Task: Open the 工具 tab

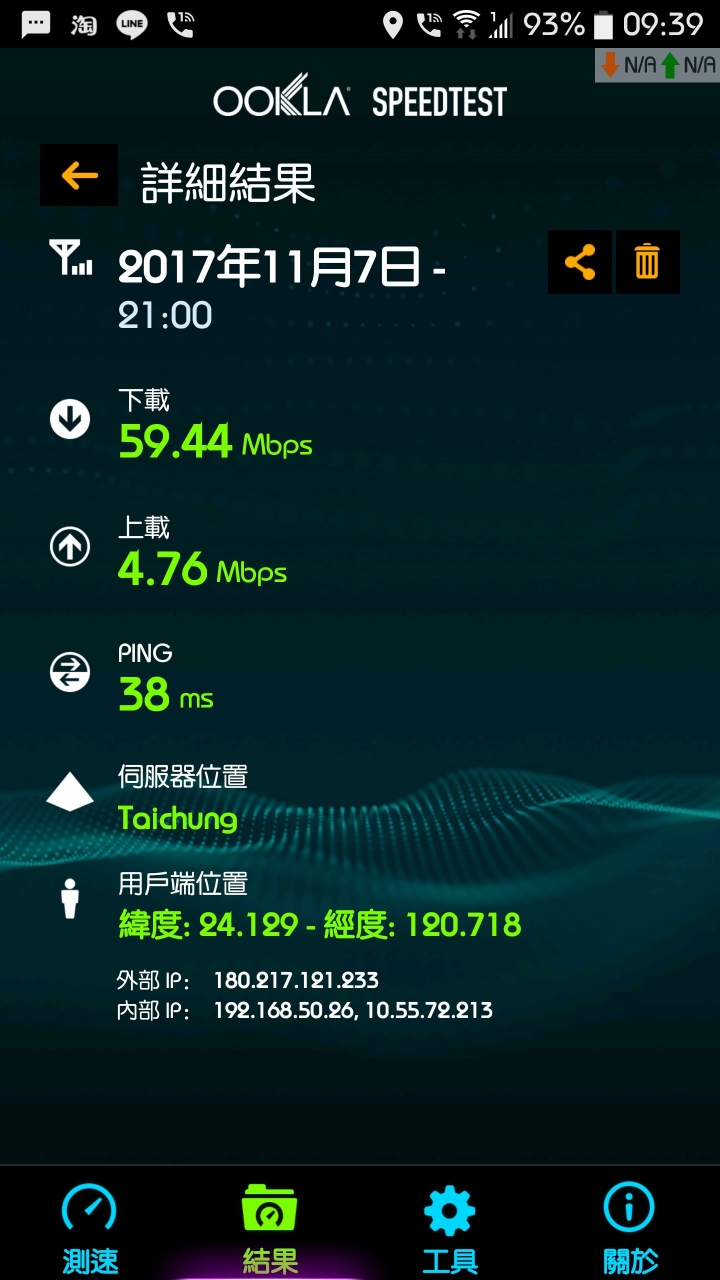Action: (450, 1228)
